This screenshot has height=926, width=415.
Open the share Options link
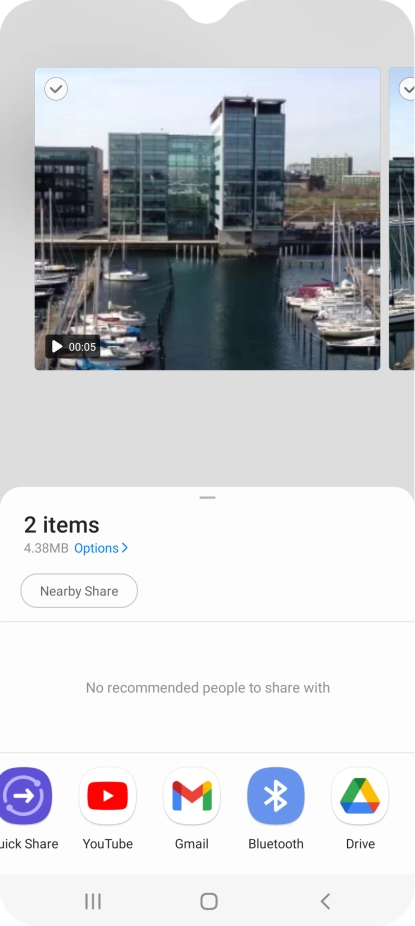[101, 548]
